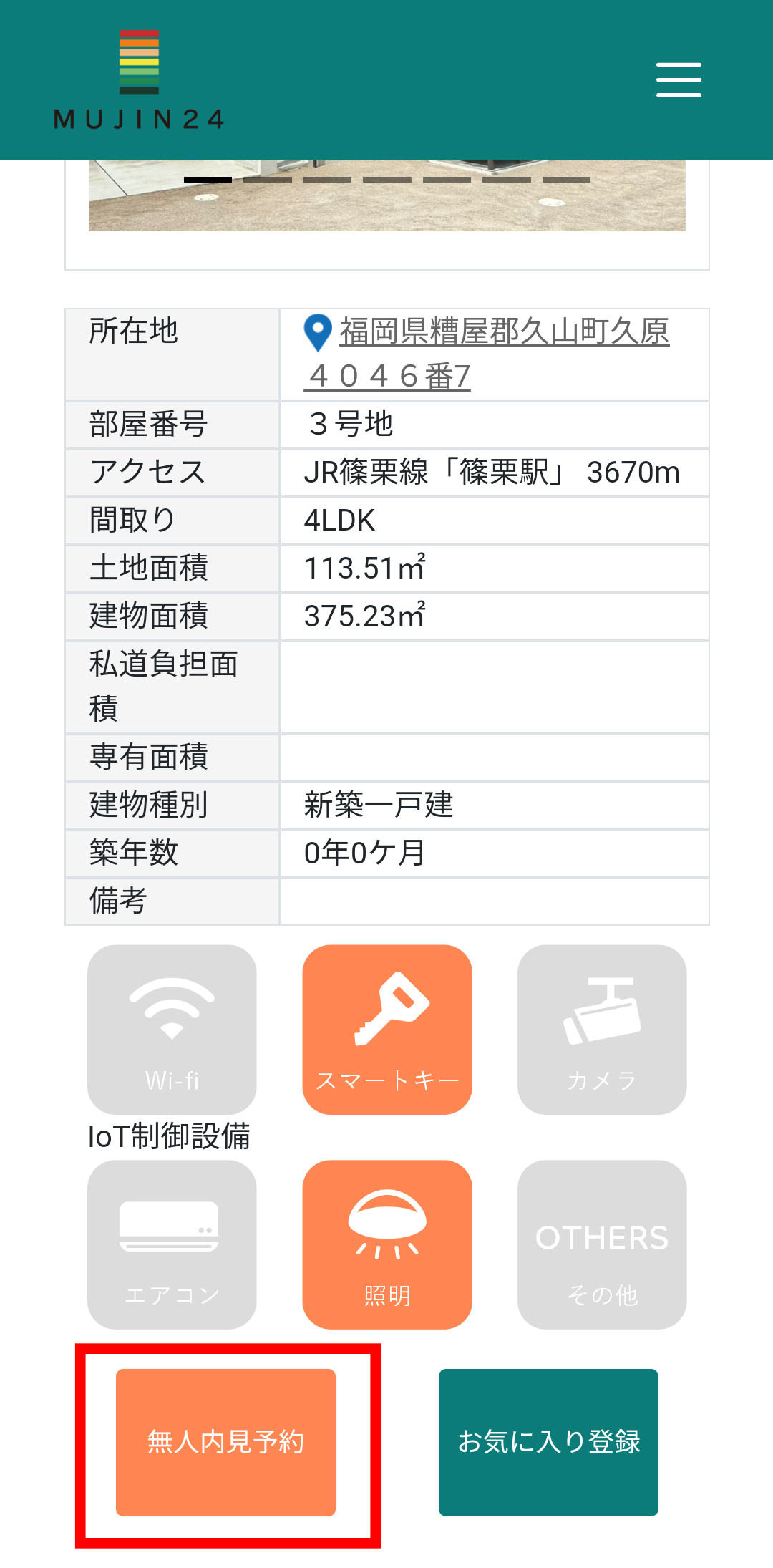Jump to the second photo indicator dash
The width and height of the screenshot is (773, 1568).
[268, 180]
